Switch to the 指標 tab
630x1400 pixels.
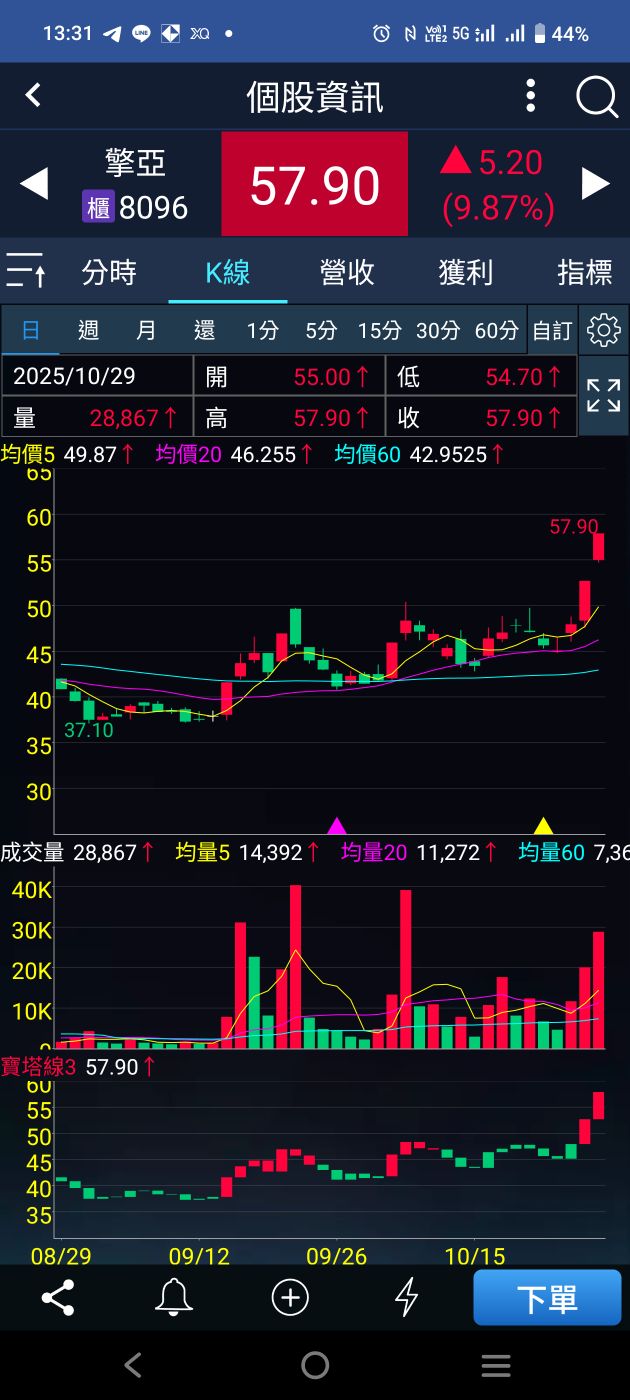click(x=585, y=272)
